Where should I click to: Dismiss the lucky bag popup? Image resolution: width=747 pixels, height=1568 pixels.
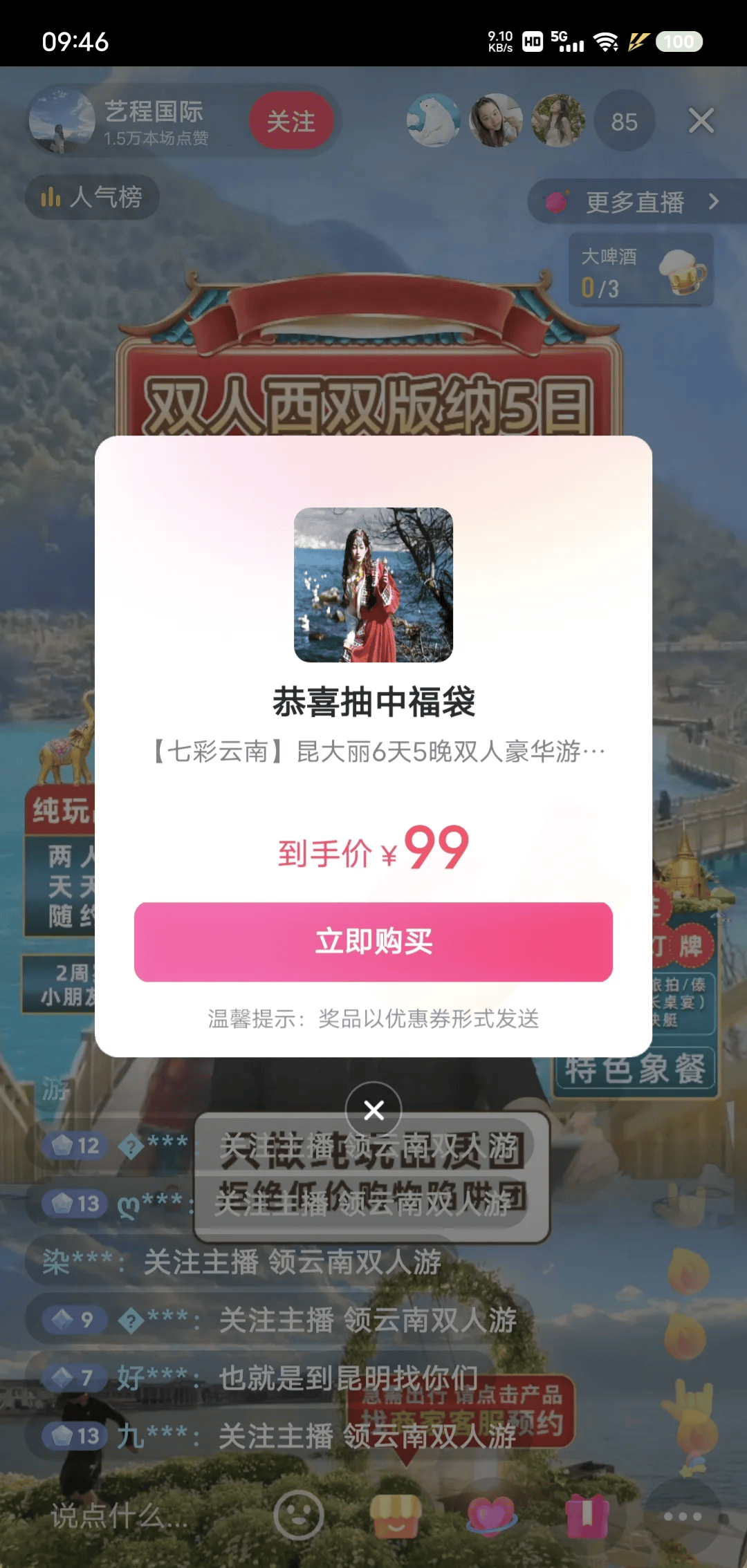pos(373,1110)
